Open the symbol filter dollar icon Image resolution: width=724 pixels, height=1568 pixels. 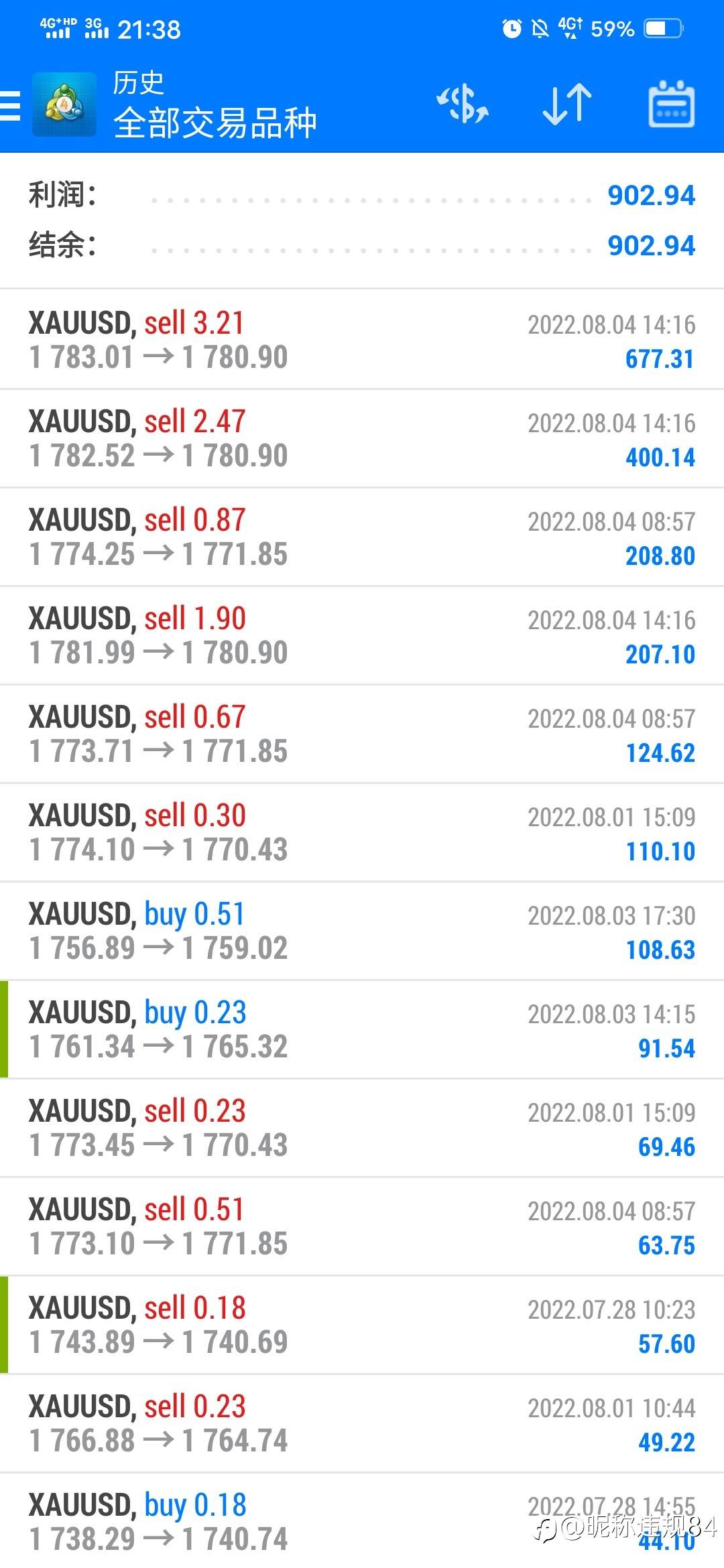pos(463,105)
